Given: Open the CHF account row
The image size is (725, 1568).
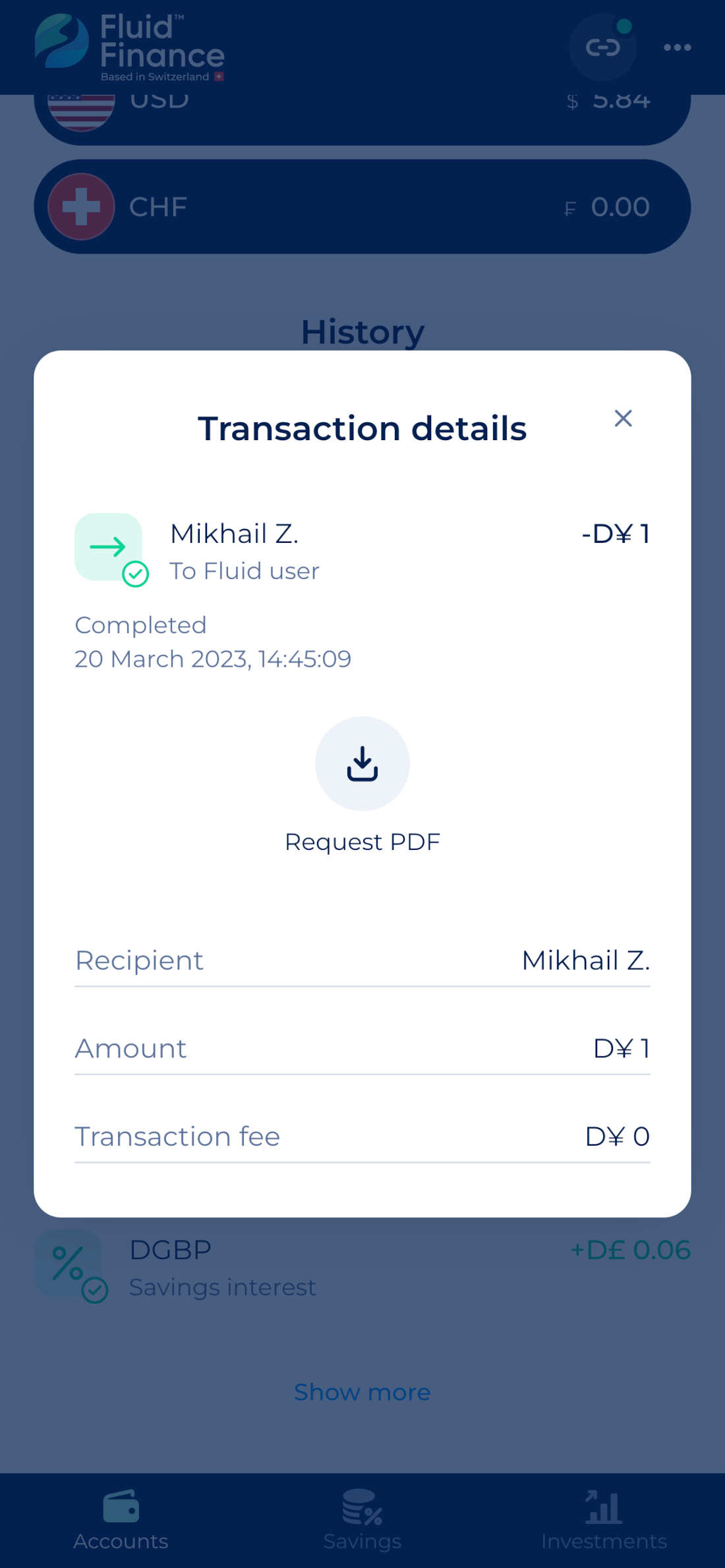Looking at the screenshot, I should (362, 206).
